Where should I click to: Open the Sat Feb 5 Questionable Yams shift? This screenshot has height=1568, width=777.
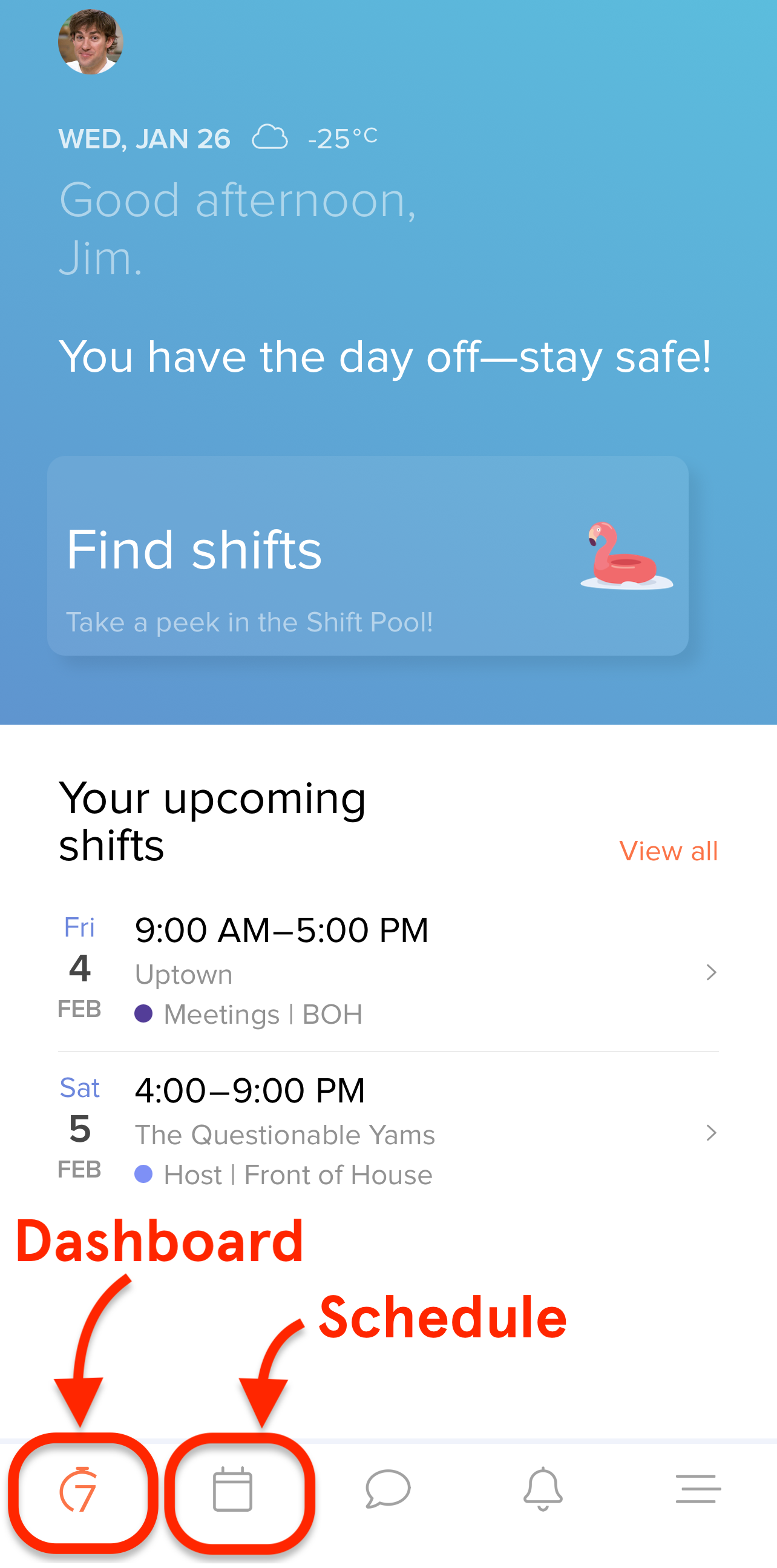click(388, 1132)
